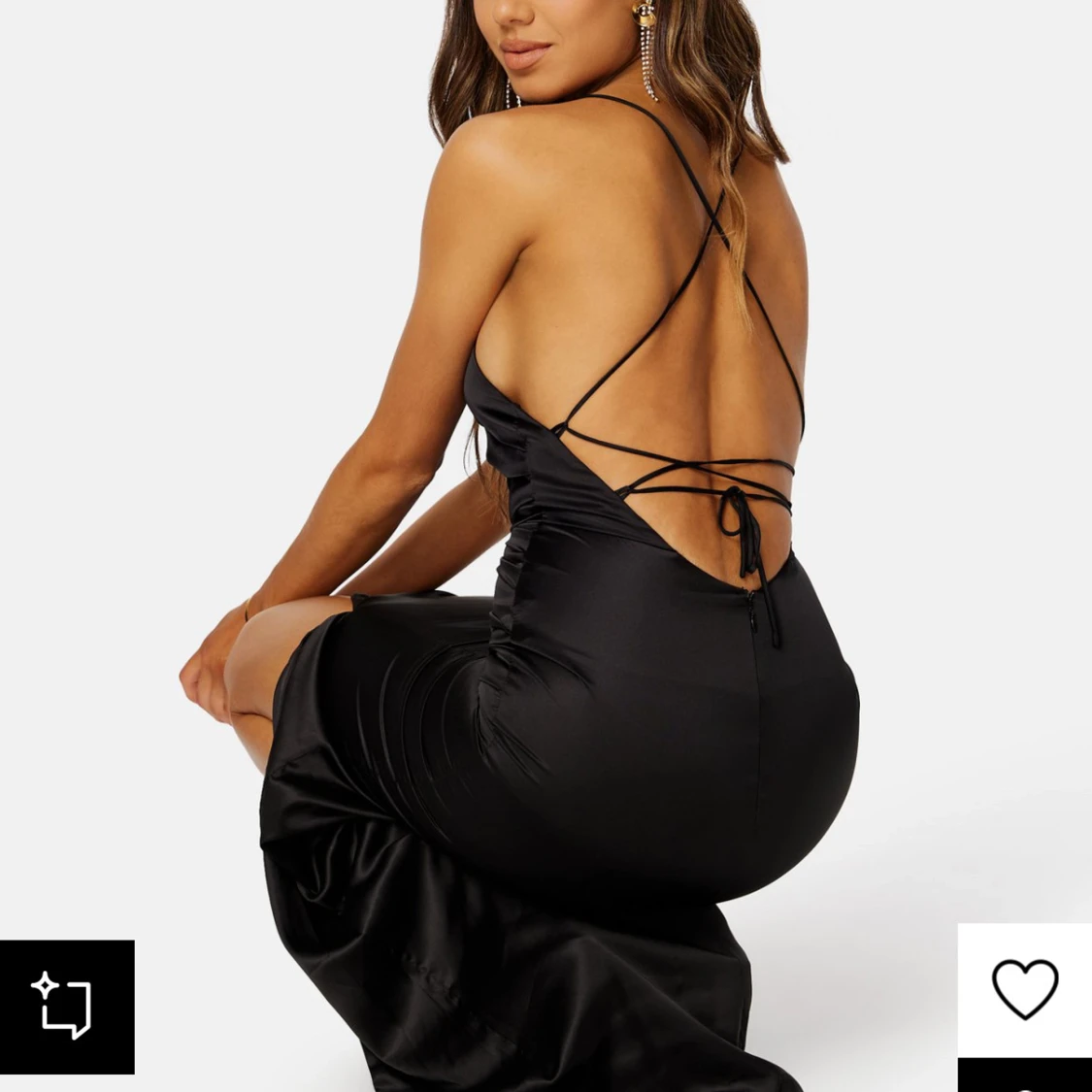Add this dress to wishlist with heart
Screen dimensions: 1092x1092
coord(1024,989)
